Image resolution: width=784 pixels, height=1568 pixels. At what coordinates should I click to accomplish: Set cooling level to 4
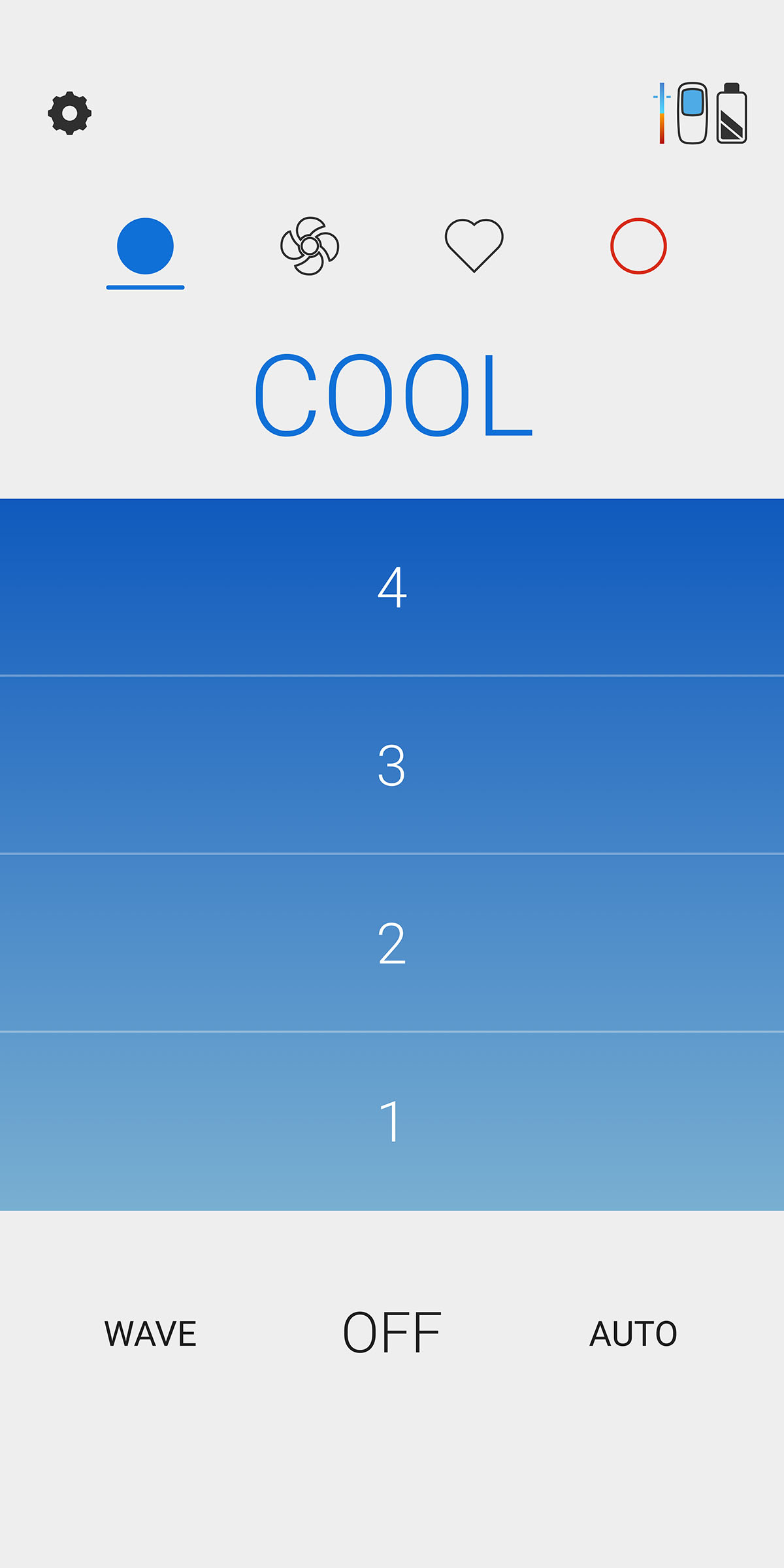click(392, 587)
